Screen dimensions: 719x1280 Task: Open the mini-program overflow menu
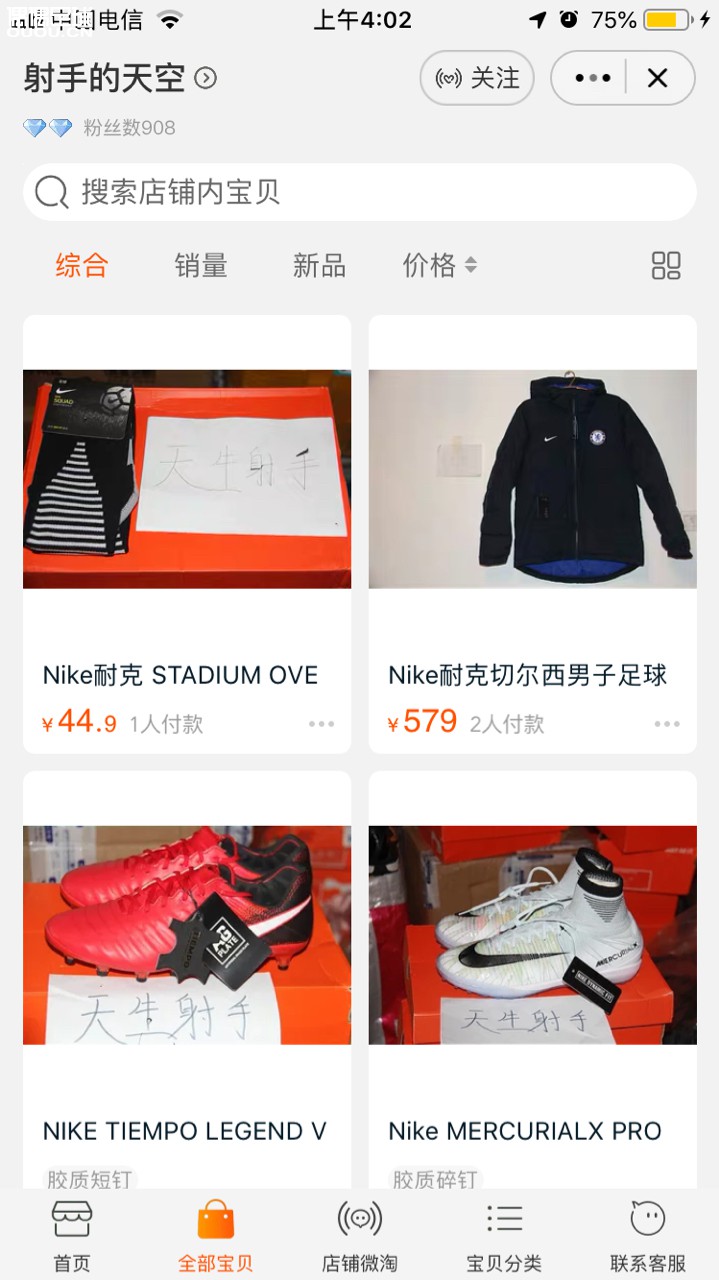pyautogui.click(x=592, y=78)
